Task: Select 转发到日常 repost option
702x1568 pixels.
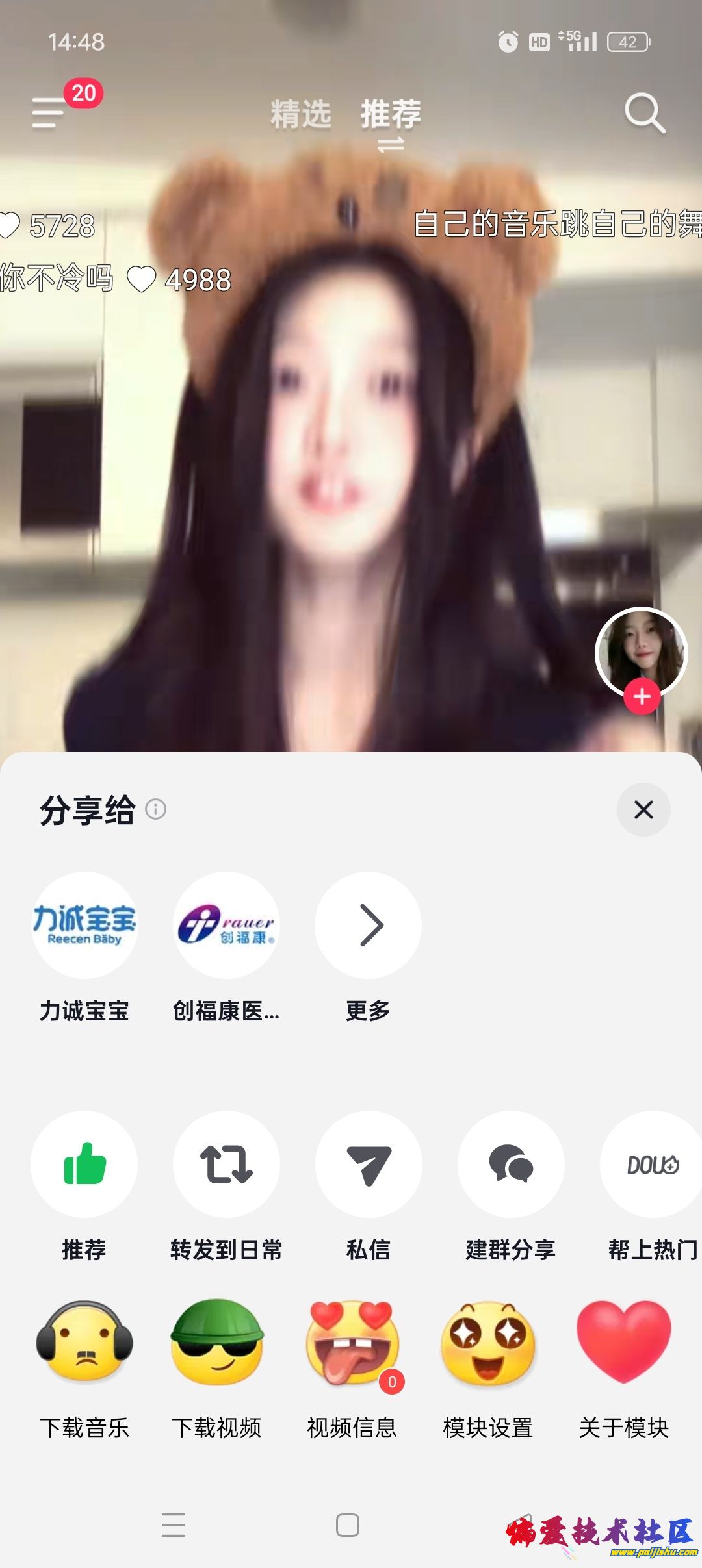Action: [x=226, y=1164]
